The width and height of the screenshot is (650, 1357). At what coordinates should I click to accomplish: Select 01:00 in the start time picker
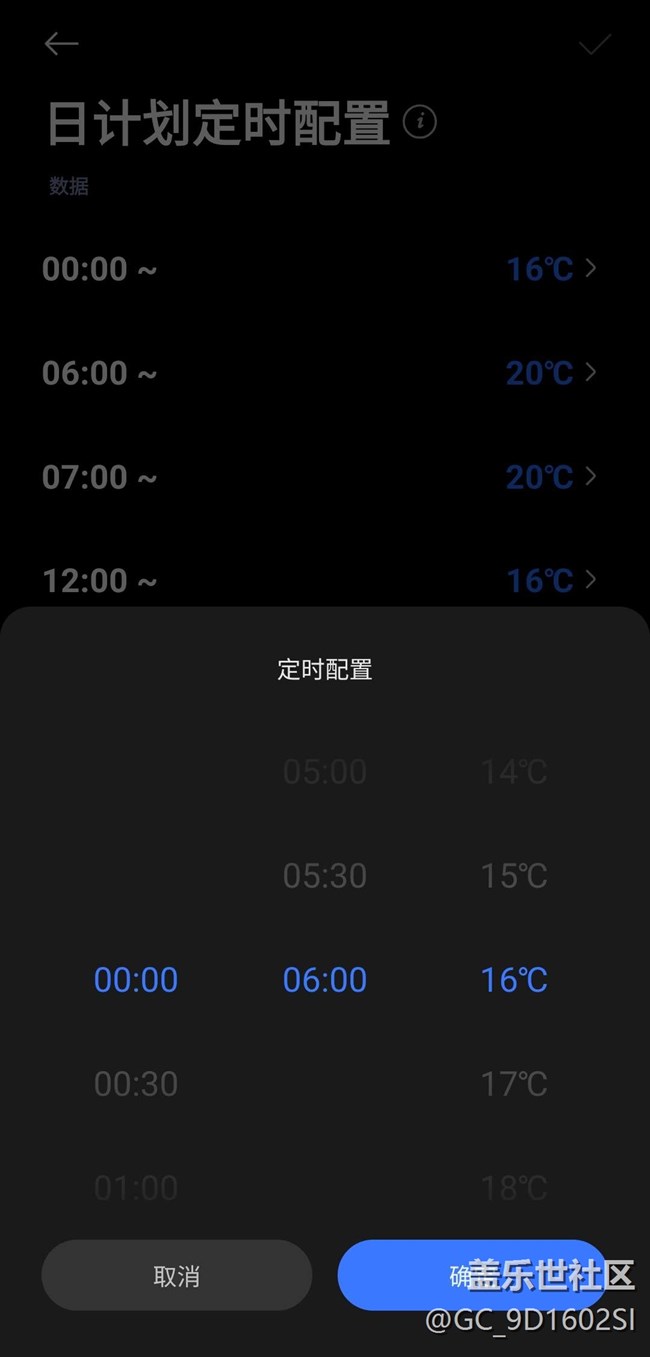click(136, 1188)
